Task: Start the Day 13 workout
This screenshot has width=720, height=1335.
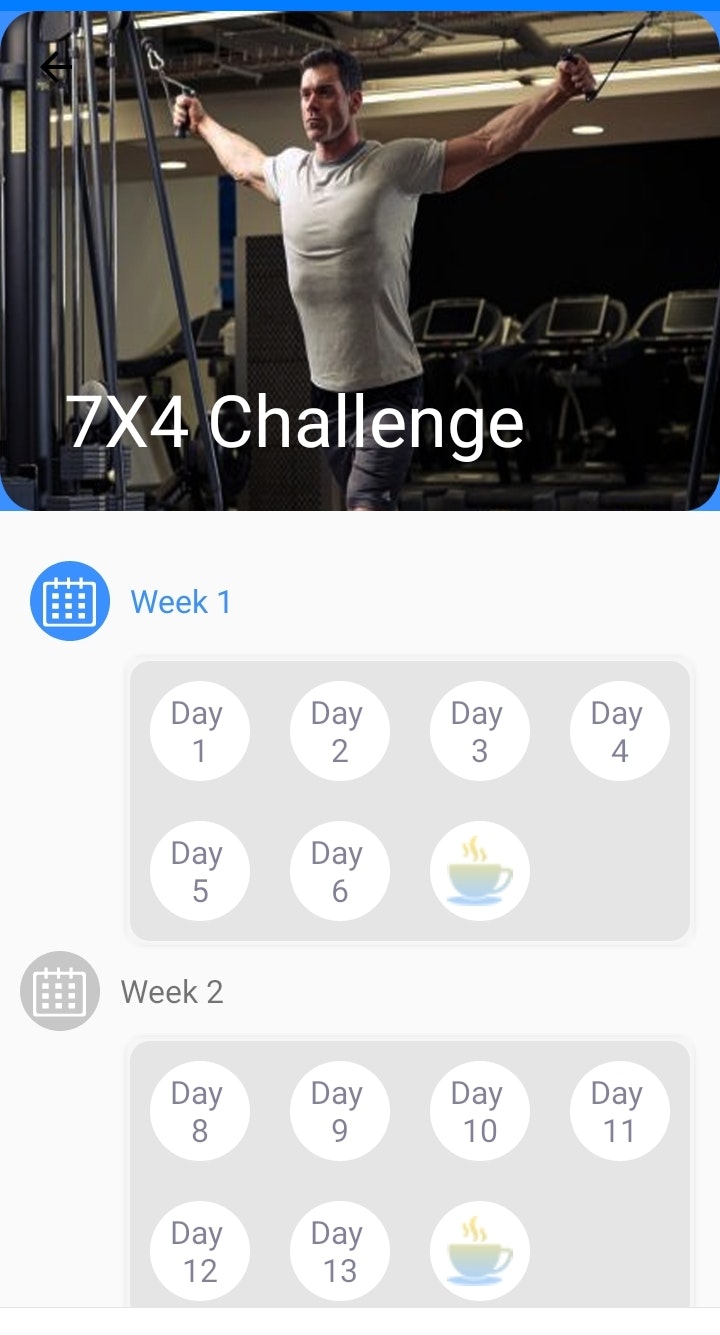Action: 339,1250
